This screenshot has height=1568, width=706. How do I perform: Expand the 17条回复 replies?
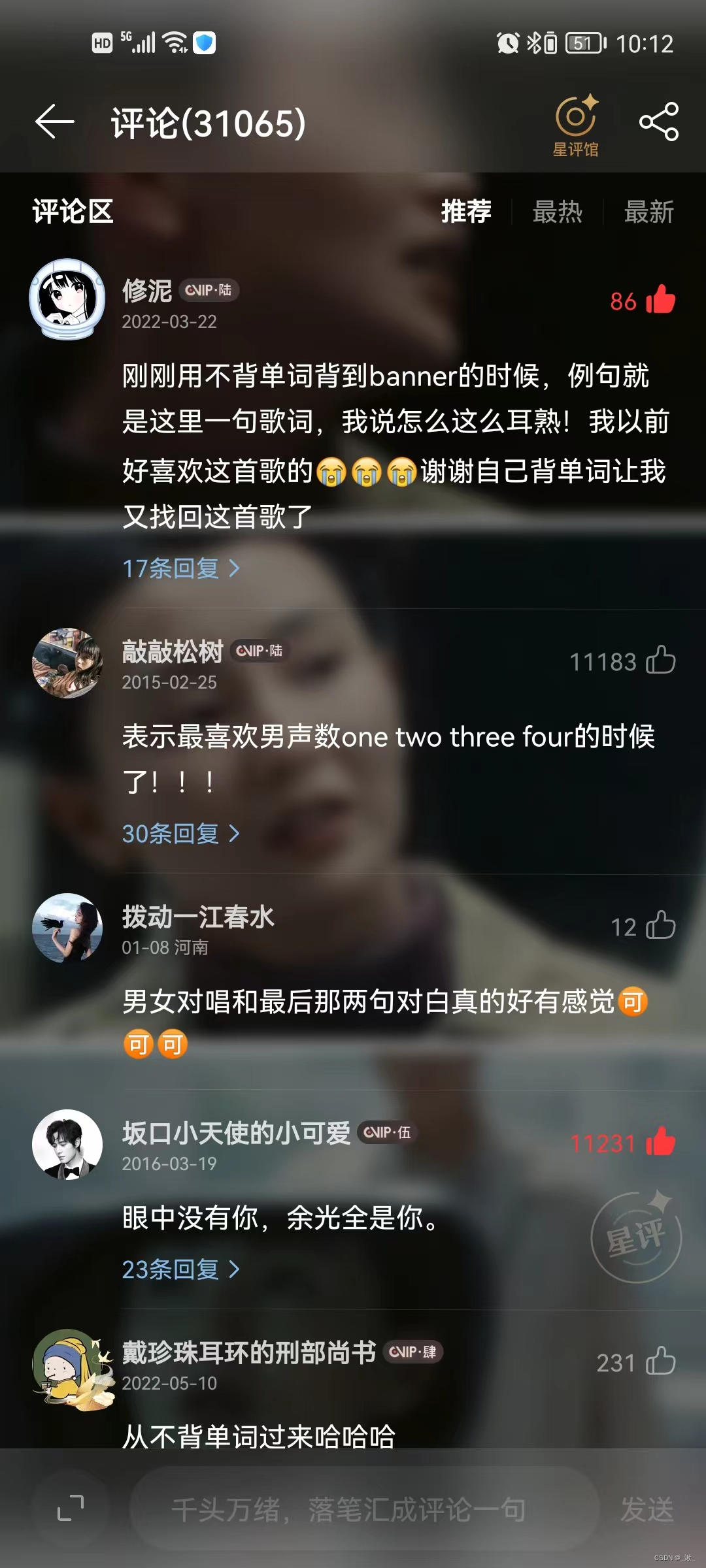click(181, 568)
